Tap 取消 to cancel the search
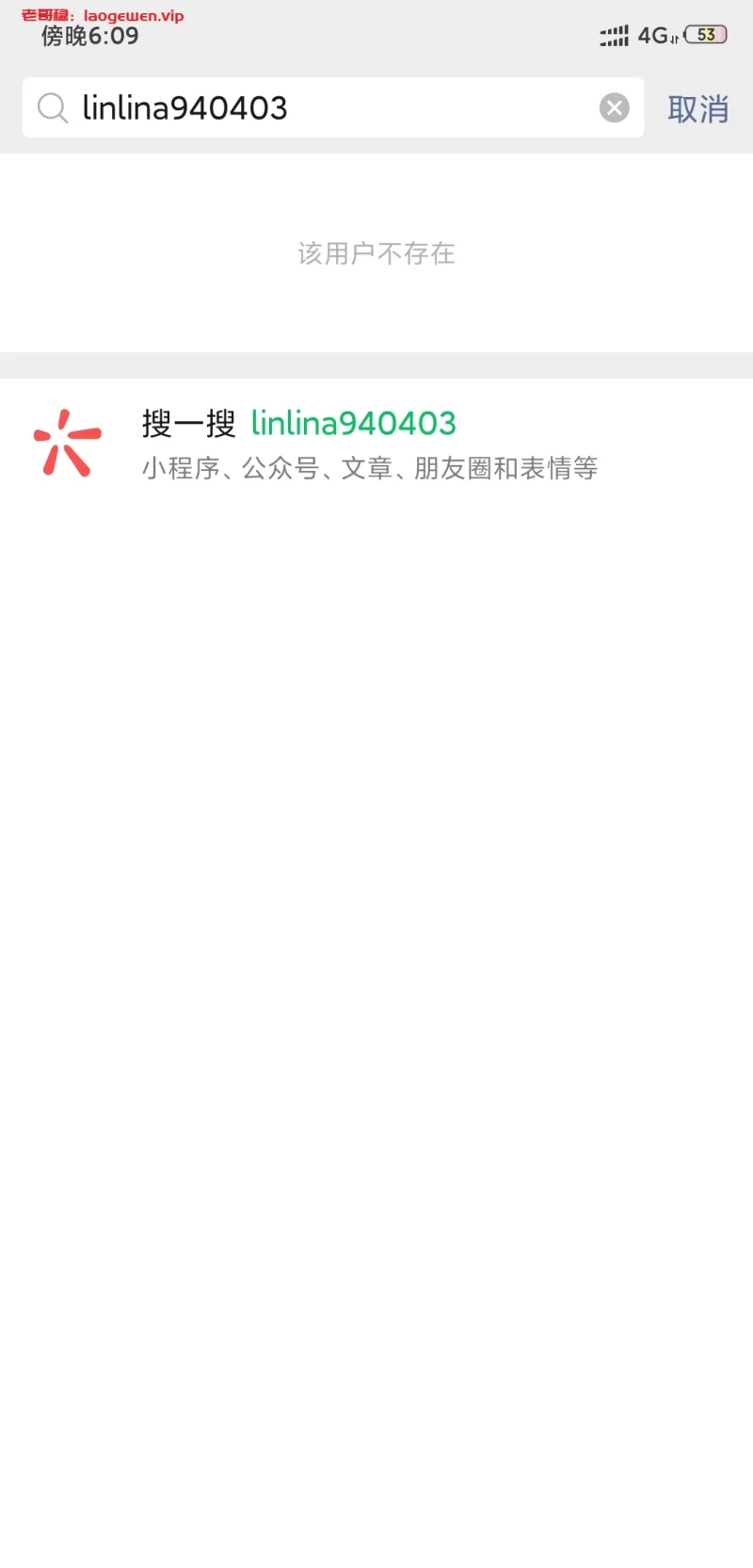753x1568 pixels. coord(697,109)
